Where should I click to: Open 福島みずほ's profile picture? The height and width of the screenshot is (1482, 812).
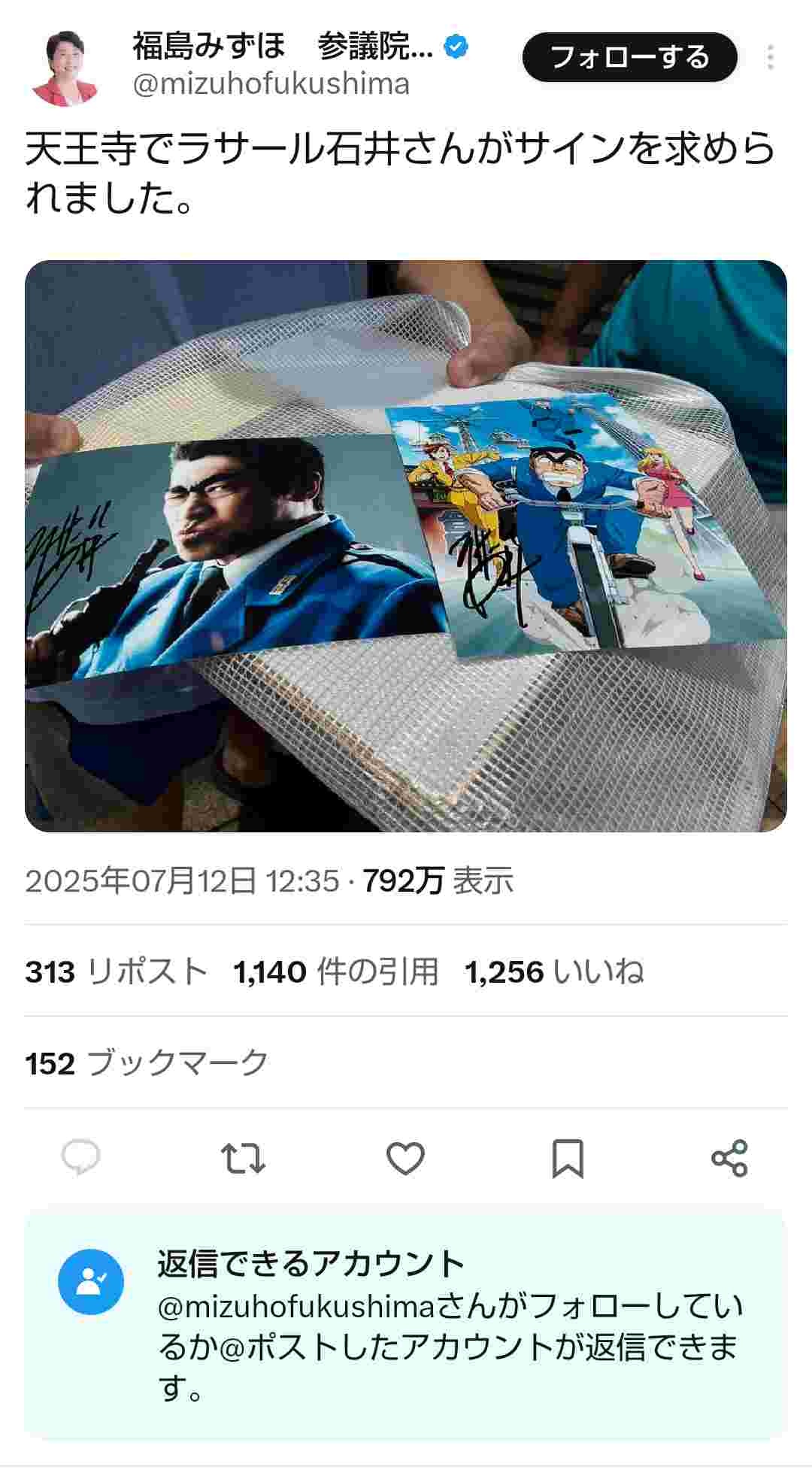point(65,68)
